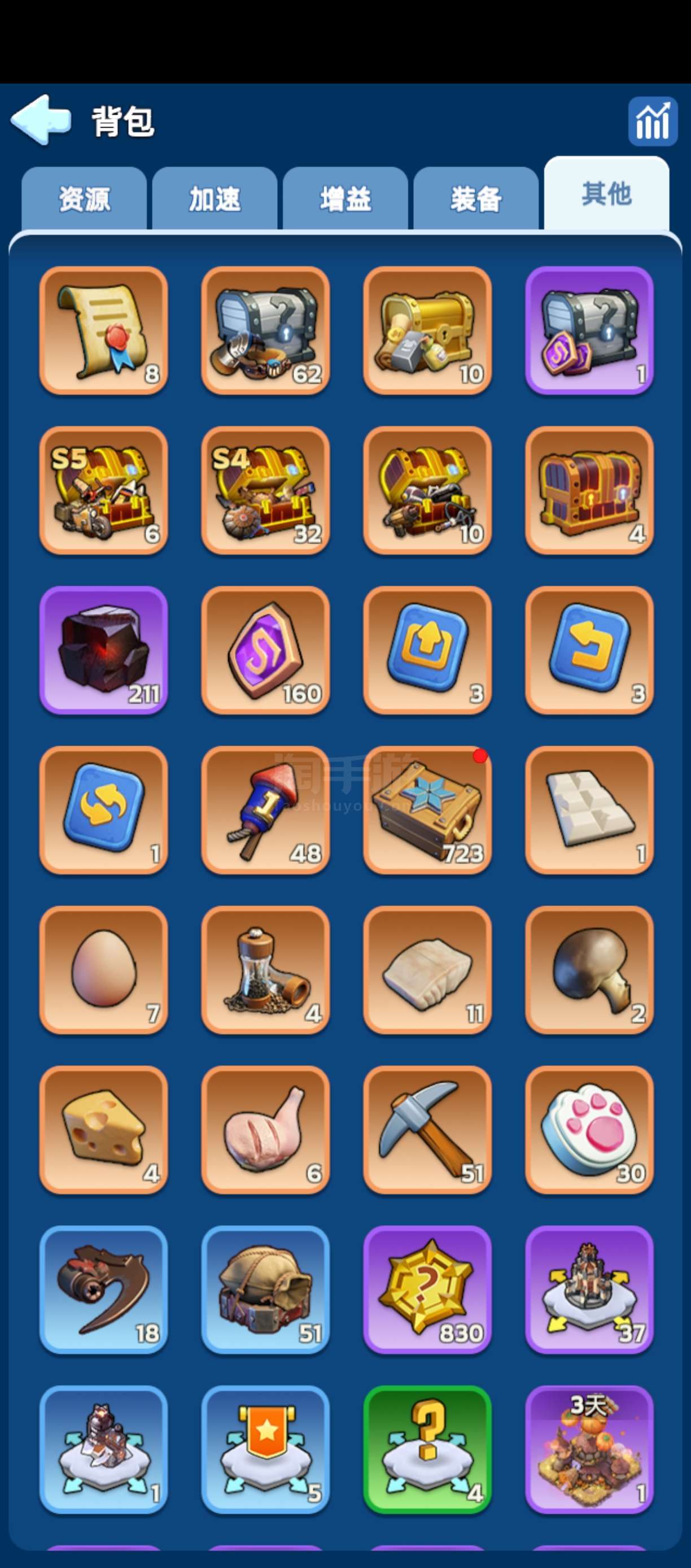Switch to the 加速 tab

tap(215, 198)
